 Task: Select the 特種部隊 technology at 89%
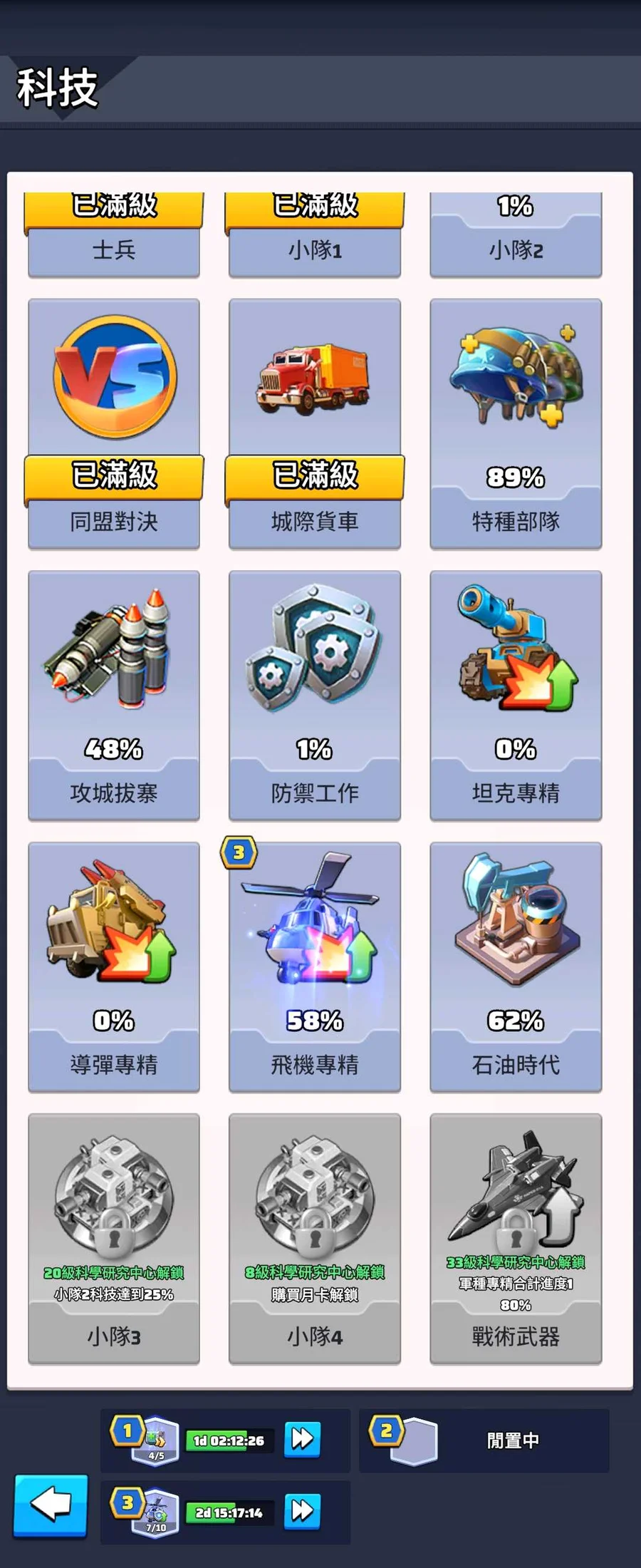coord(516,423)
